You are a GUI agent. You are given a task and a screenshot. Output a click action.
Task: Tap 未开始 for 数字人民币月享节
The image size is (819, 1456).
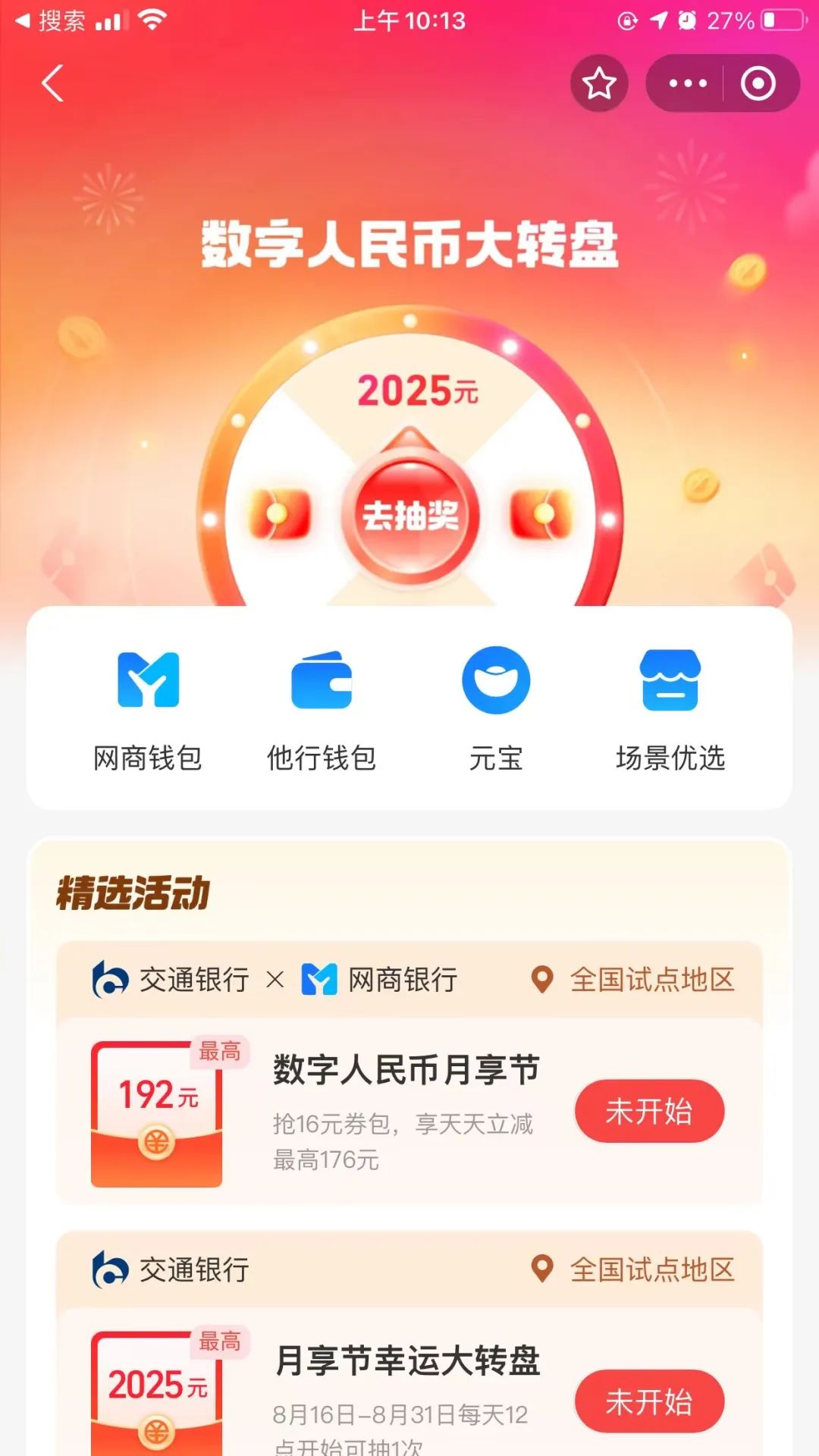tap(649, 1111)
